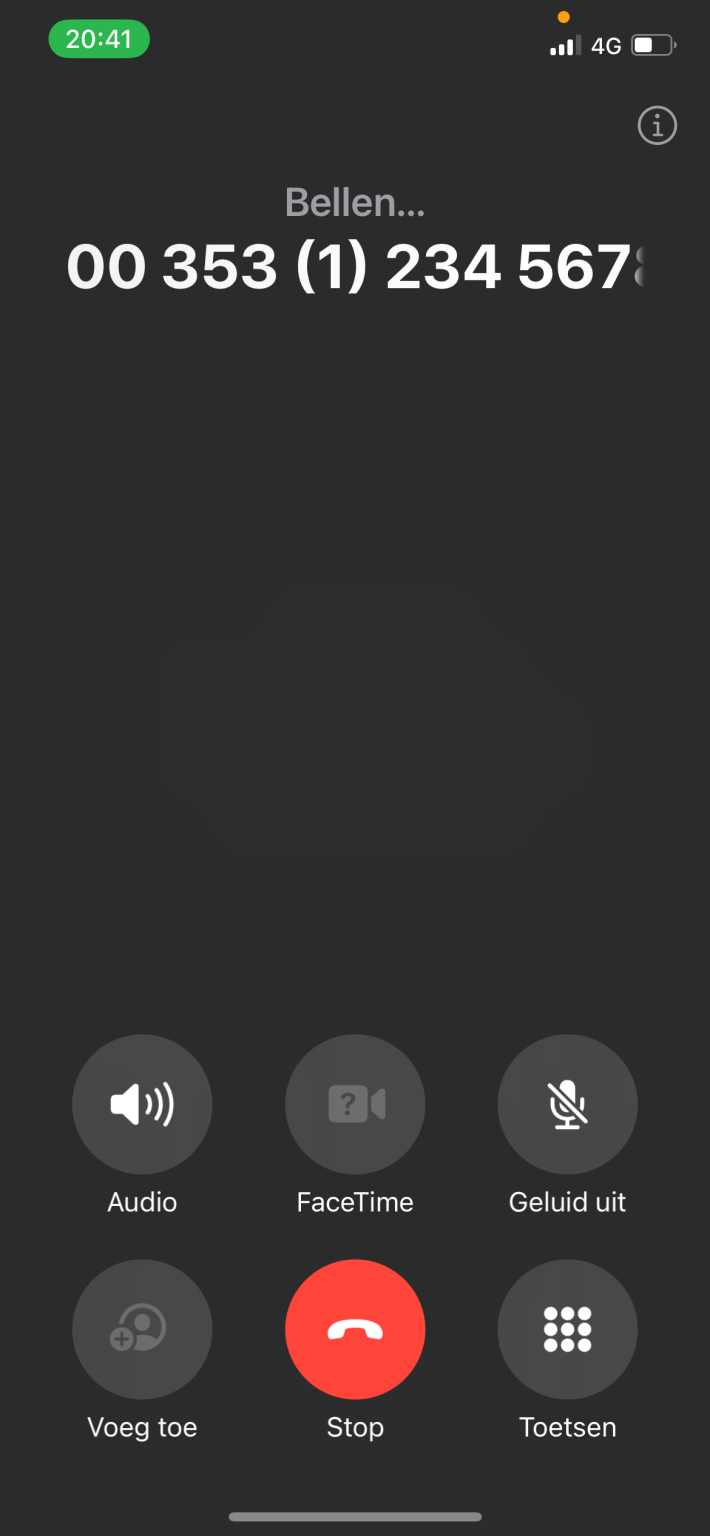
Task: Tap the FaceTime video button
Action: 355,1104
